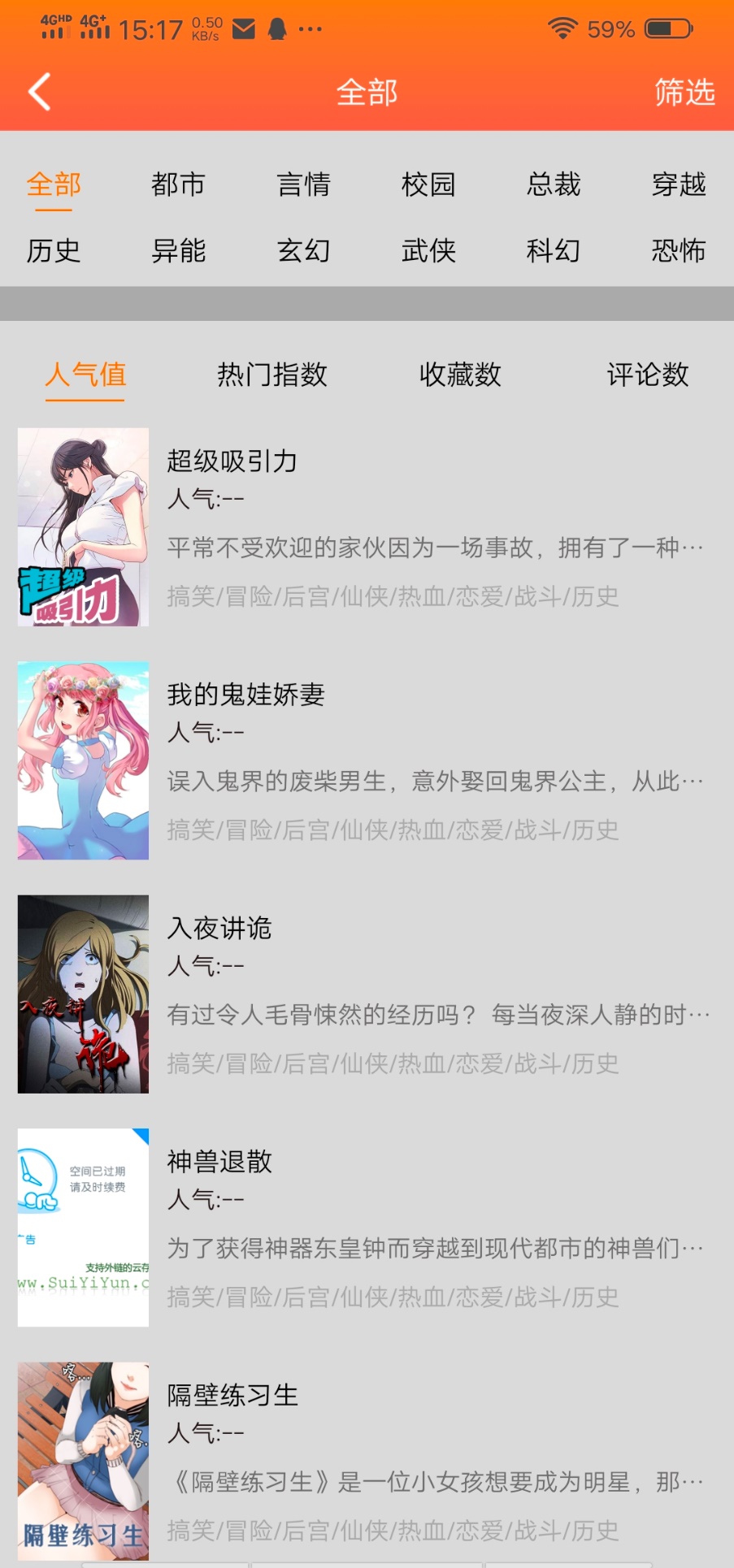Tap the back arrow in the header
Screen dimensions: 734x1568
coord(38,91)
